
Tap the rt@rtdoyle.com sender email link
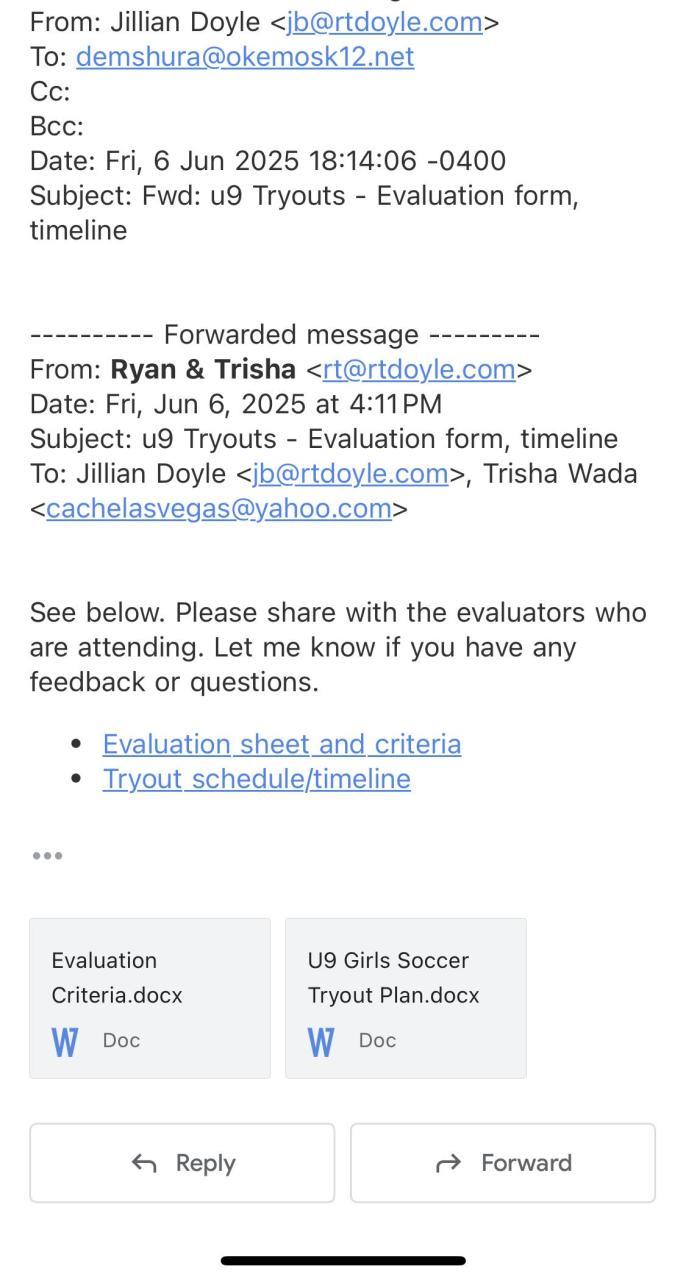pyautogui.click(x=418, y=370)
